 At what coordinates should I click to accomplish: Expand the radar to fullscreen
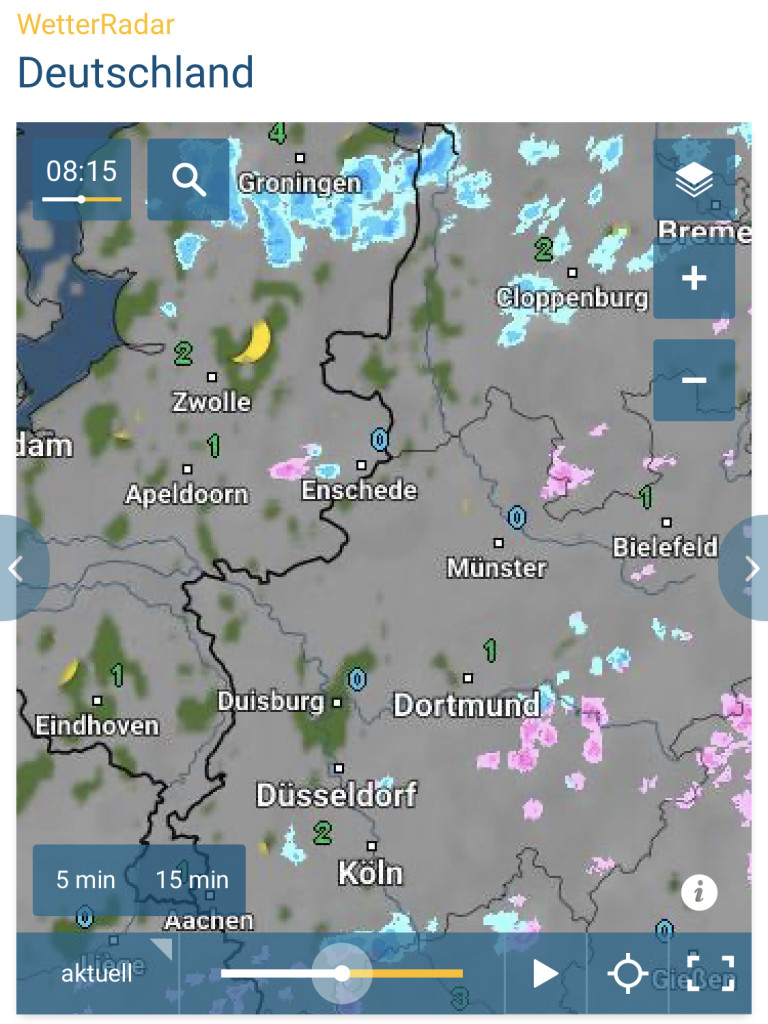coord(711,973)
